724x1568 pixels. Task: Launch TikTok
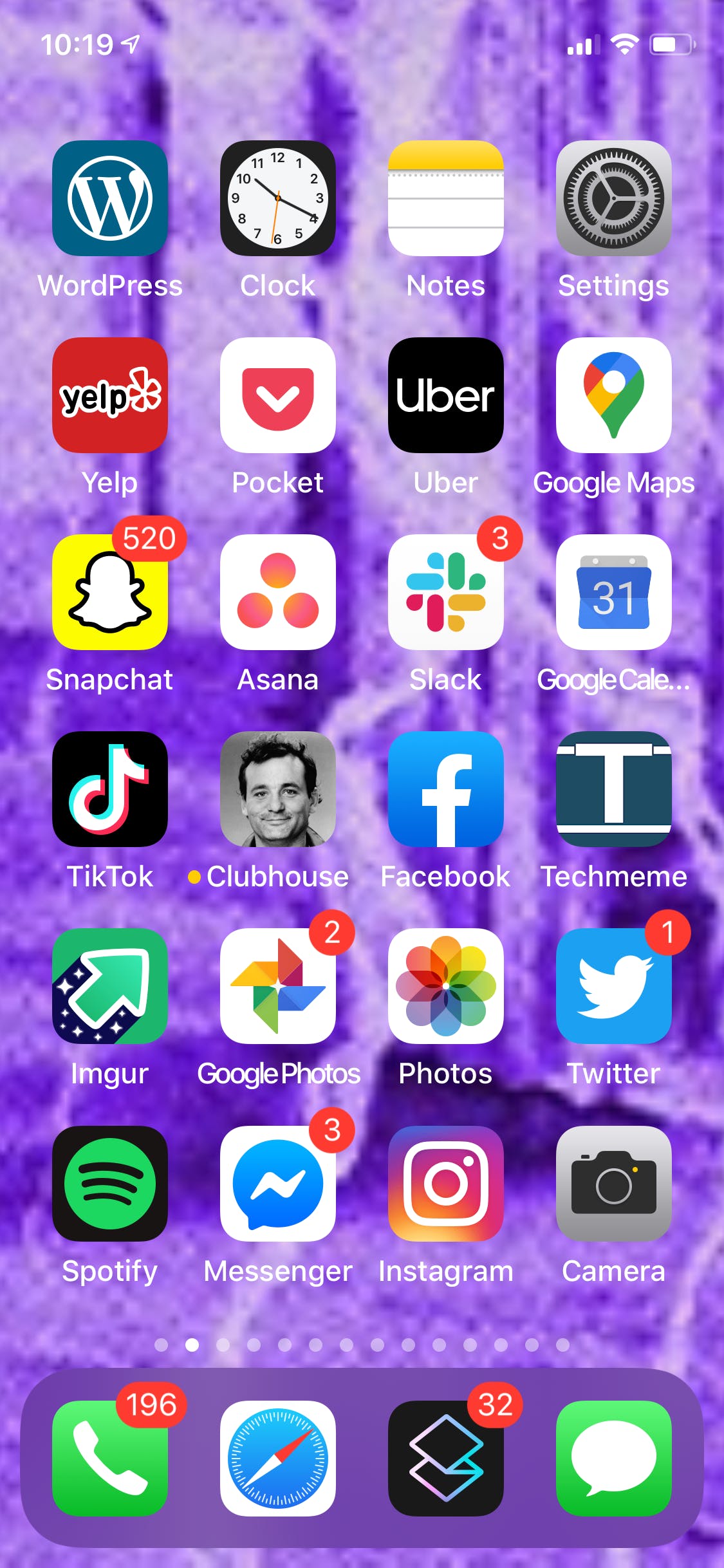(x=110, y=789)
